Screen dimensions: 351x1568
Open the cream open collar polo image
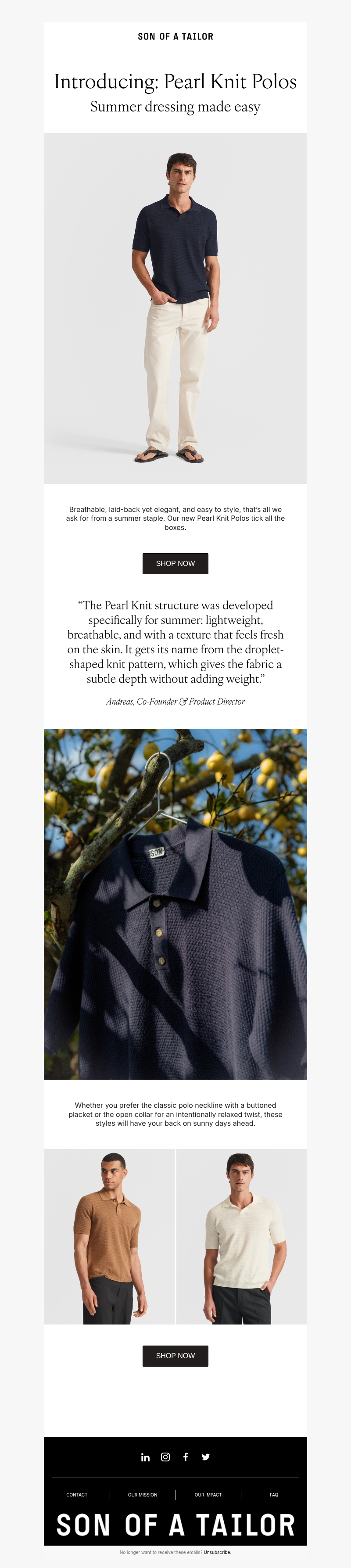pos(241,1235)
